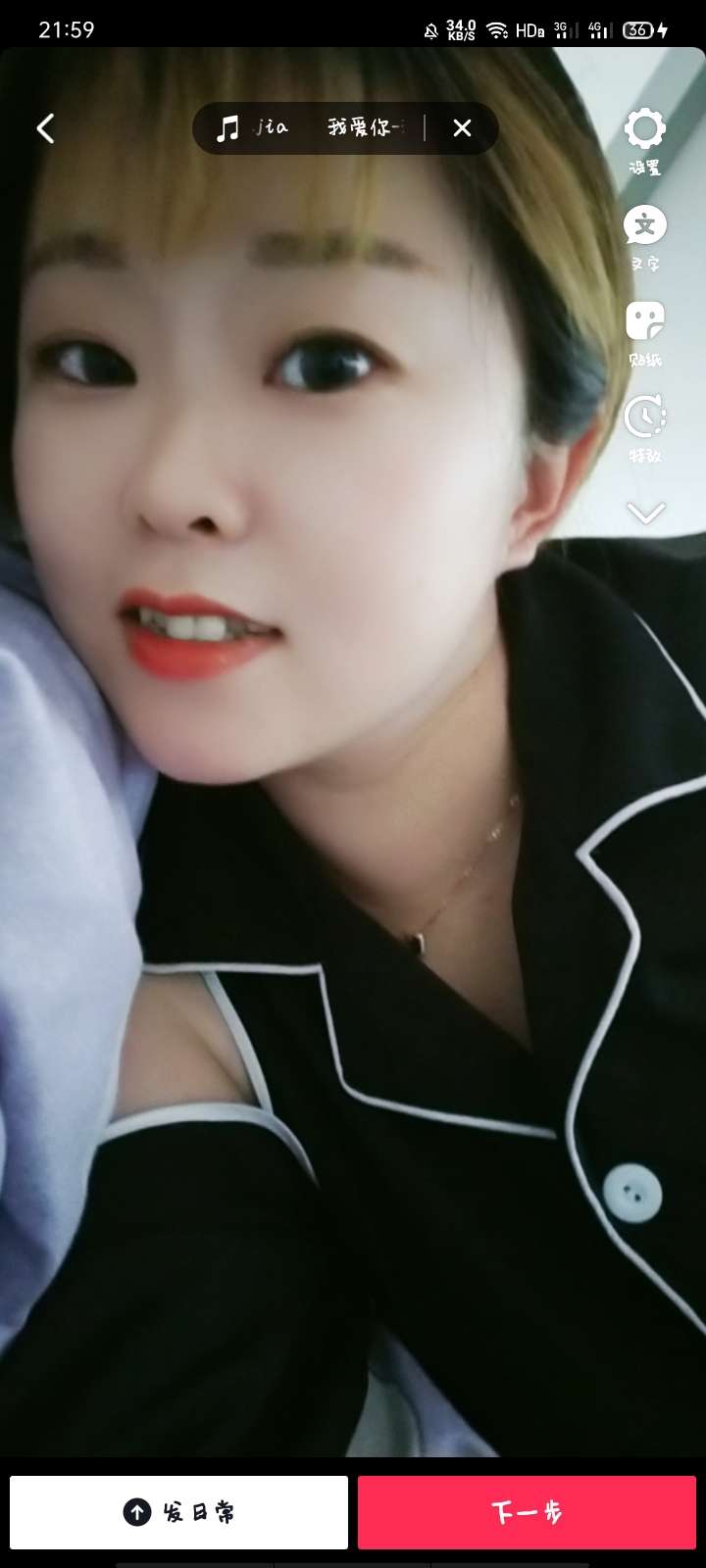Add text with the 文字 tool
The width and height of the screenshot is (706, 1568).
644,237
